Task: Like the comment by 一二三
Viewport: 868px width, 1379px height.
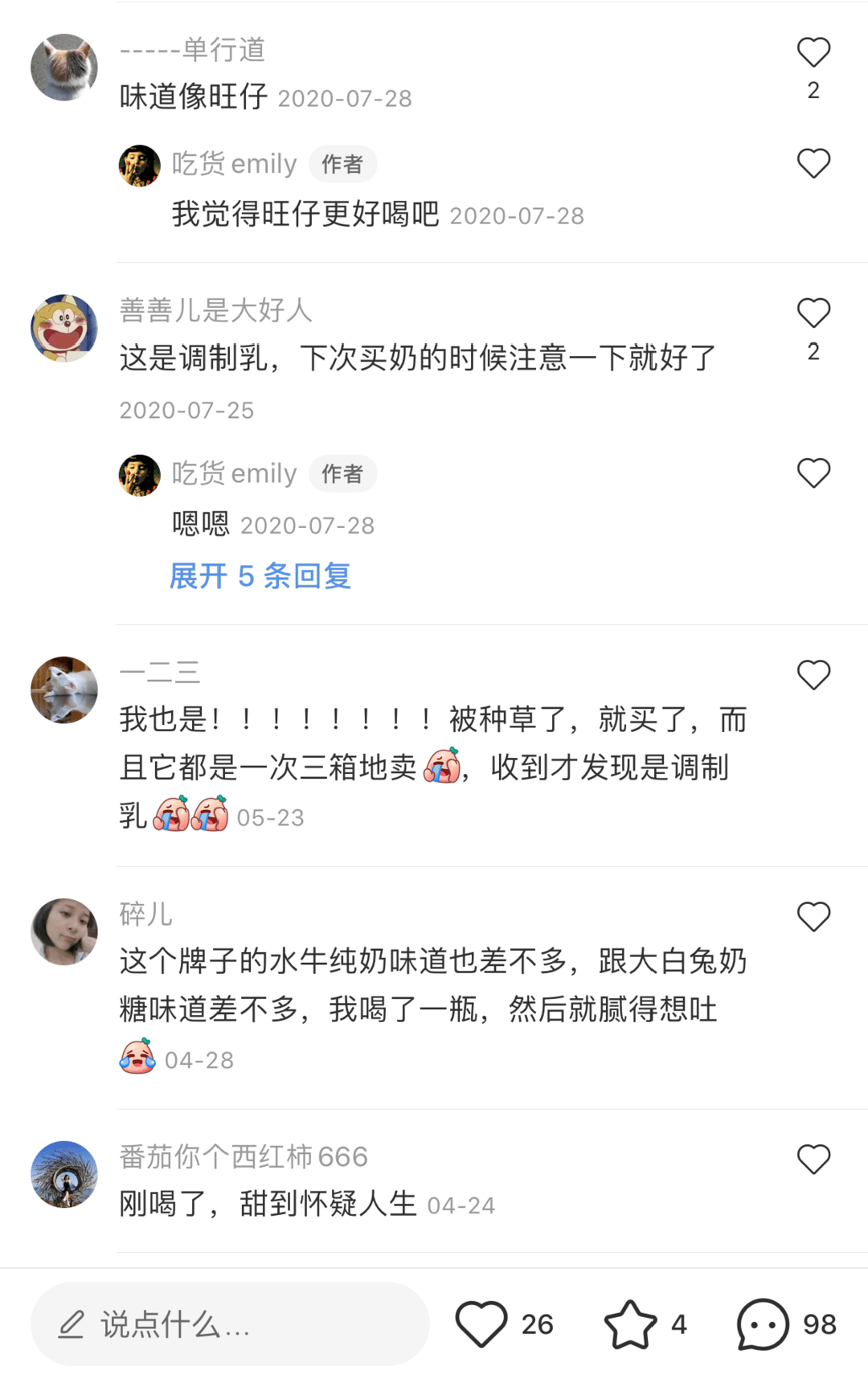Action: [x=813, y=675]
